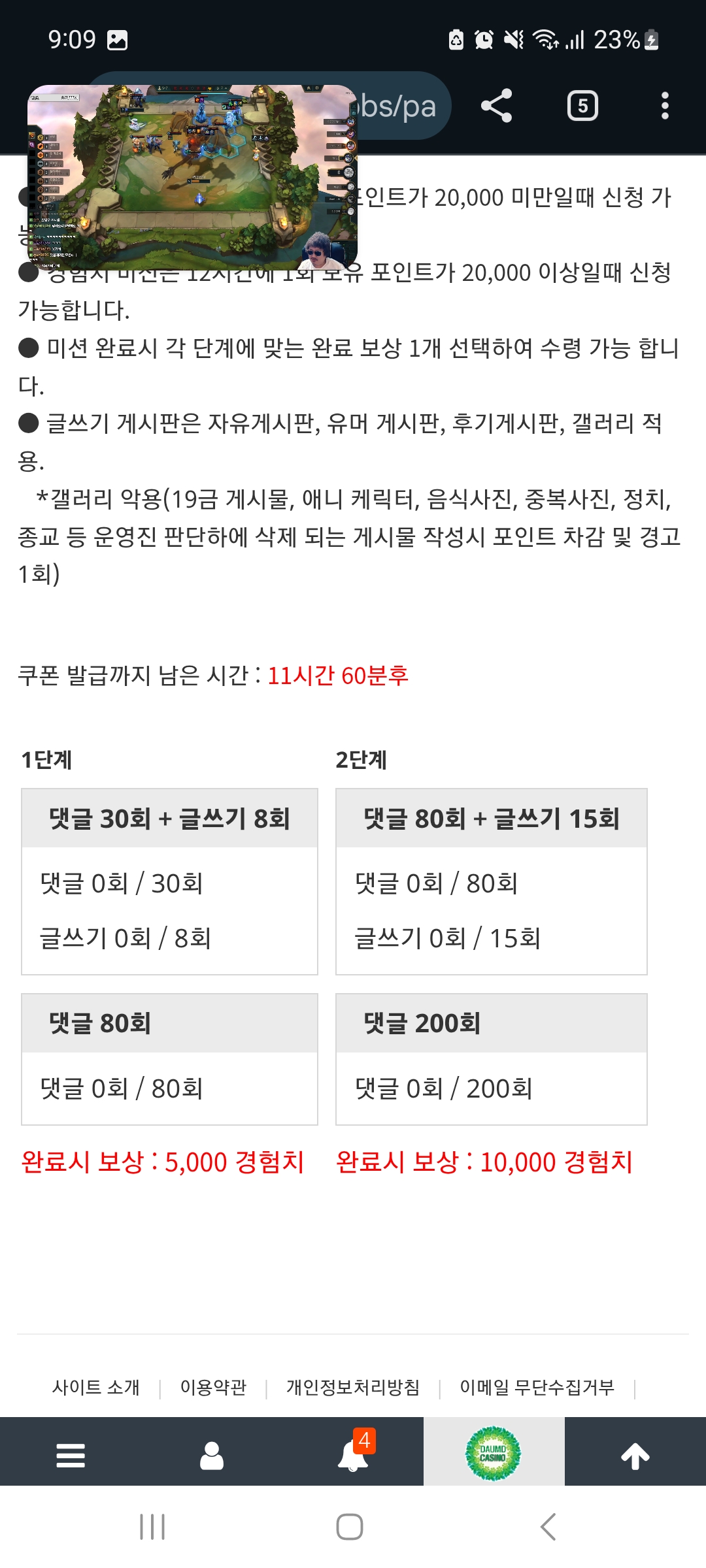The image size is (706, 1568).
Task: Open recent apps from navigation bar
Action: tap(152, 1527)
